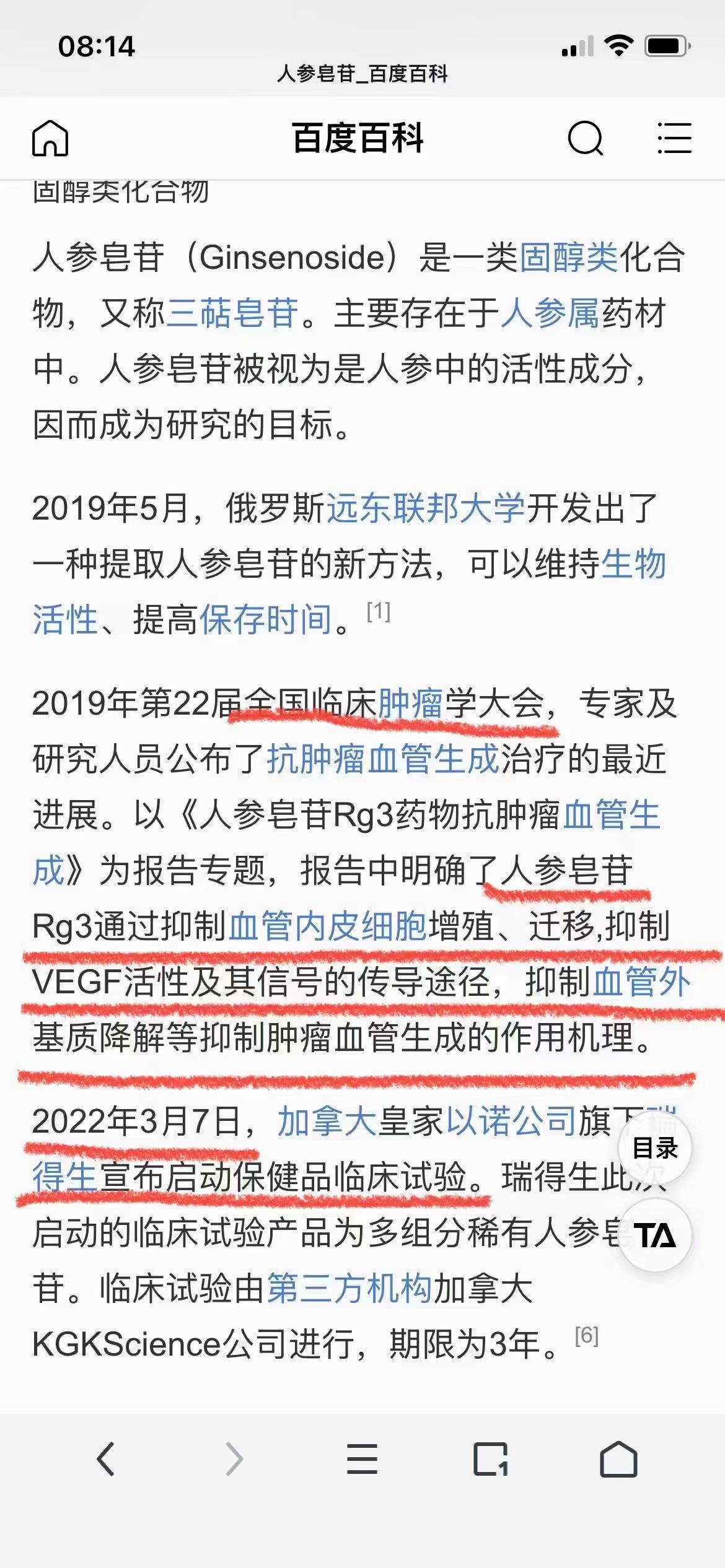Open the search magnifier icon
Screen dimensions: 725x1568
coord(586,138)
